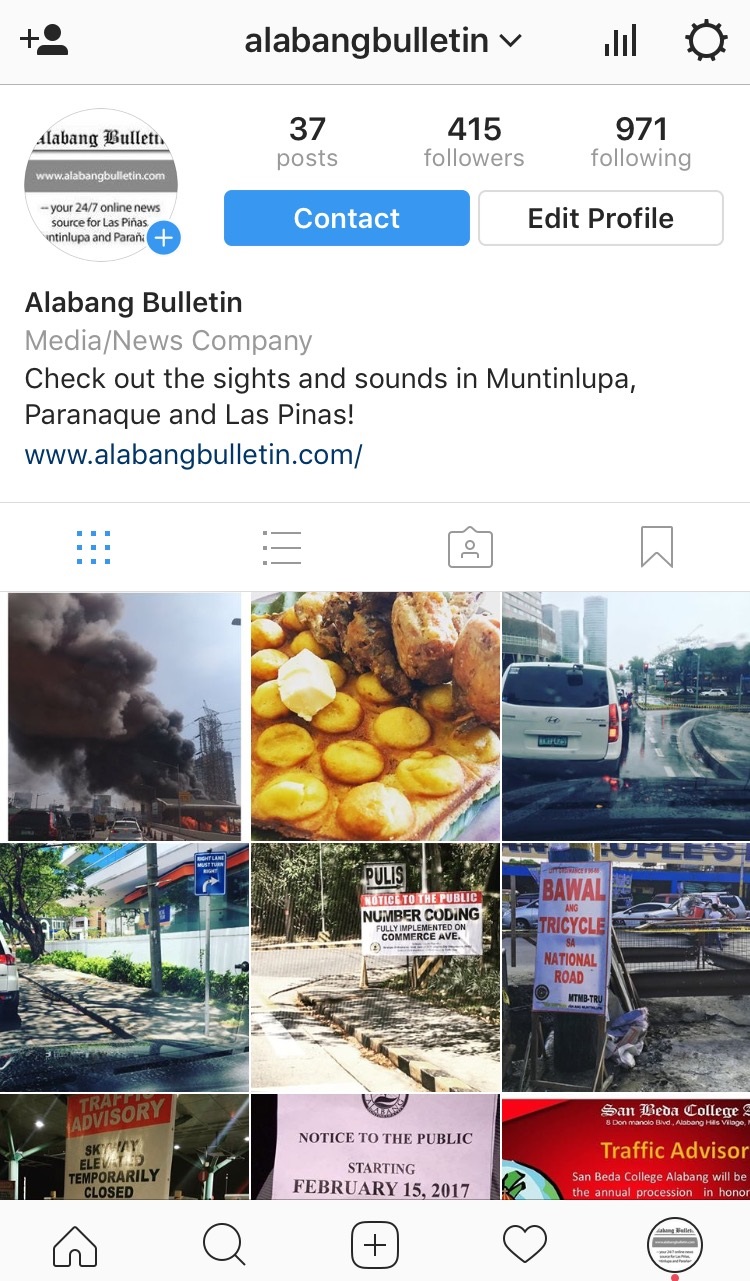Open the saved posts bookmark tab
Image resolution: width=750 pixels, height=1281 pixels.
tap(656, 547)
